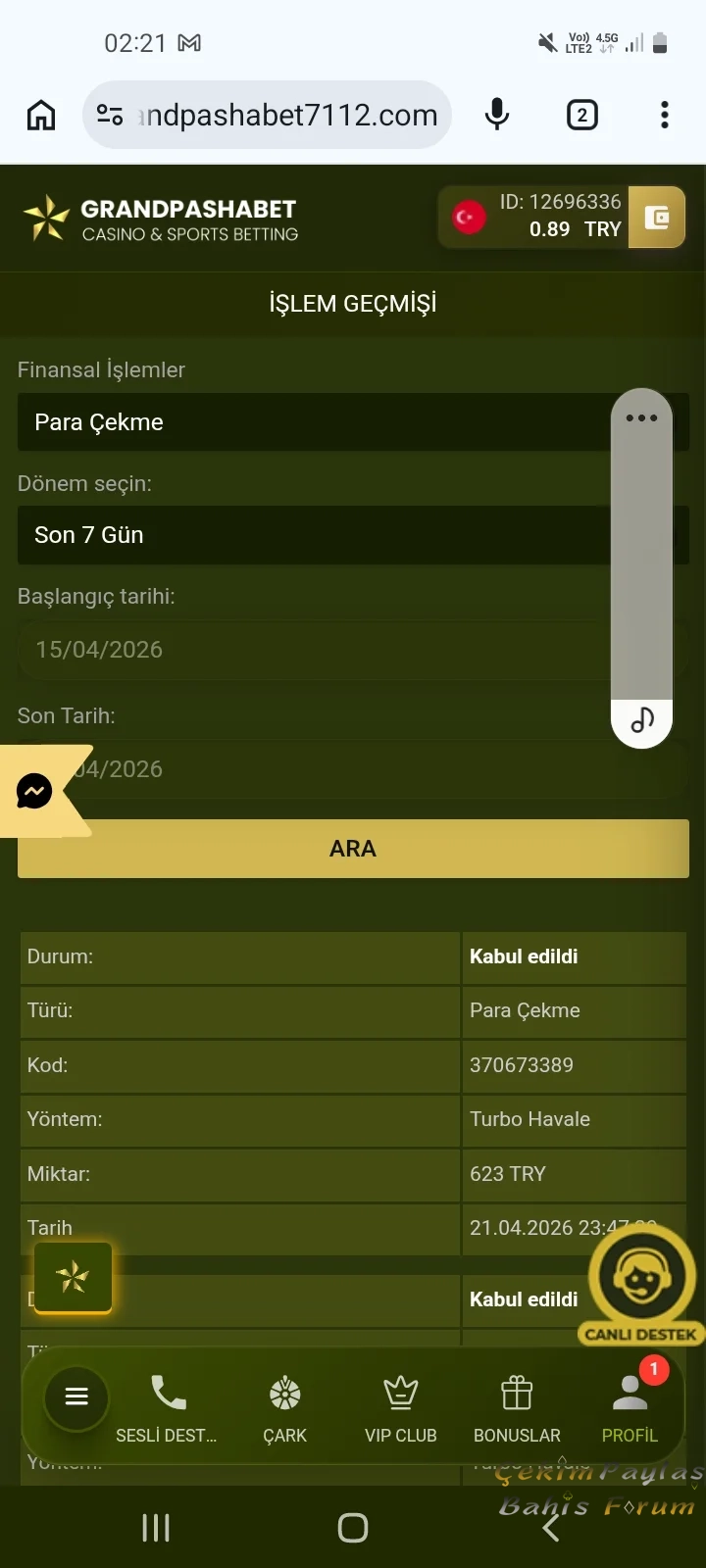Tap the address bar URL
The width and height of the screenshot is (706, 1568).
pyautogui.click(x=284, y=116)
